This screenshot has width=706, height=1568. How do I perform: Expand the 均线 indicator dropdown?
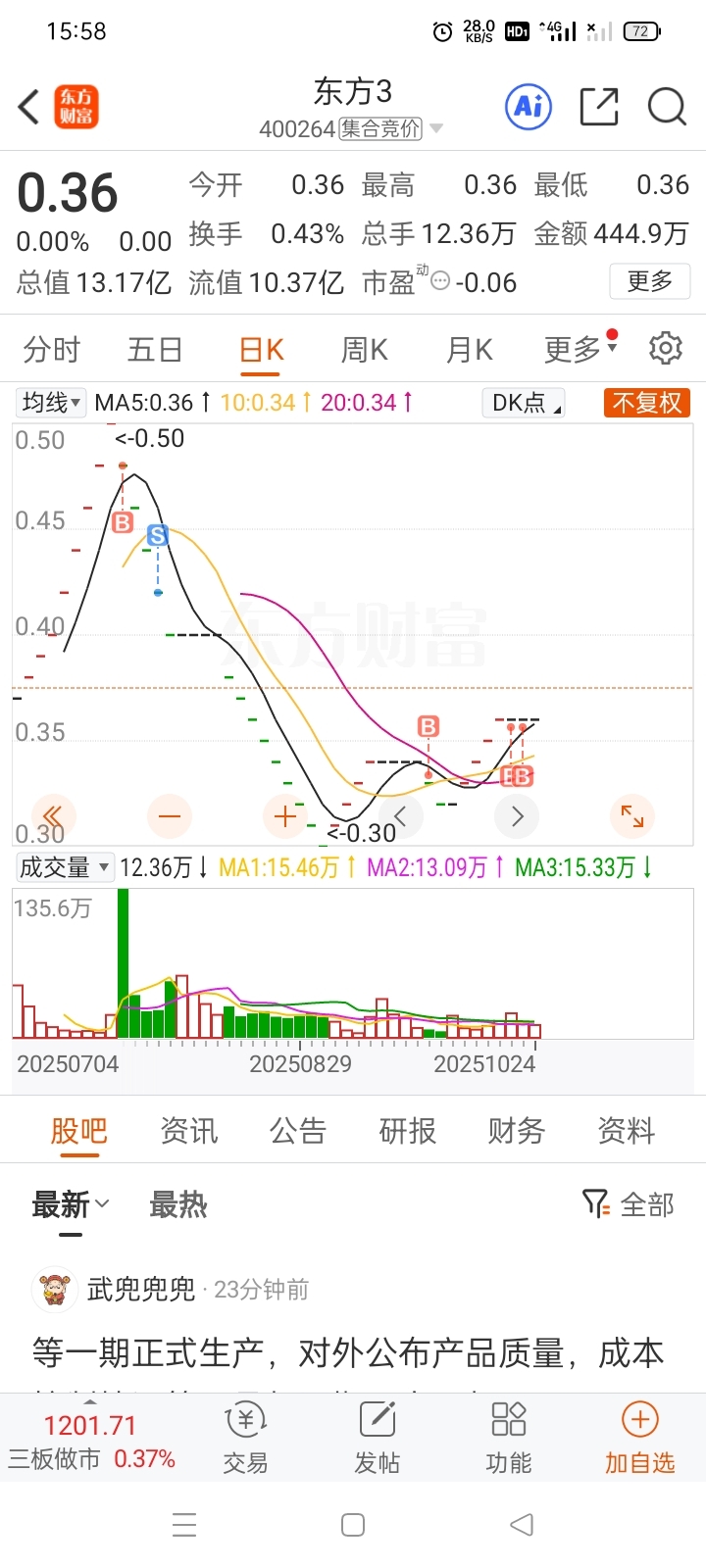click(51, 403)
